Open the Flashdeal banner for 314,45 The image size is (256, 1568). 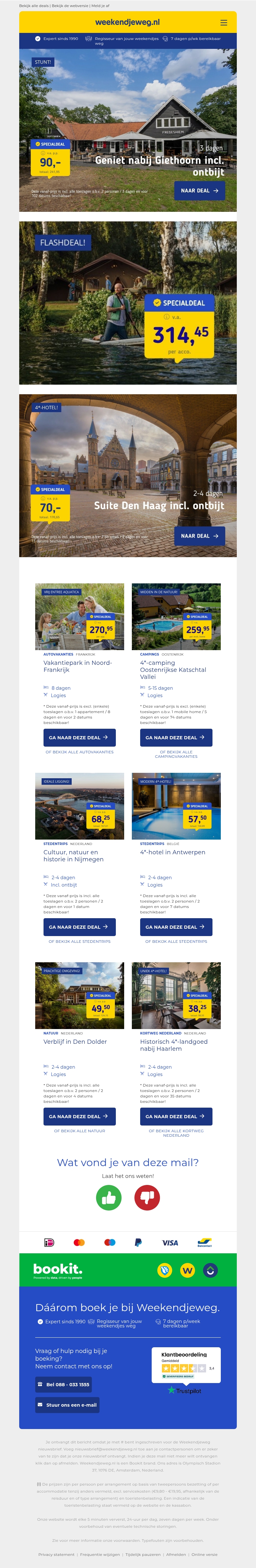pos(128,303)
